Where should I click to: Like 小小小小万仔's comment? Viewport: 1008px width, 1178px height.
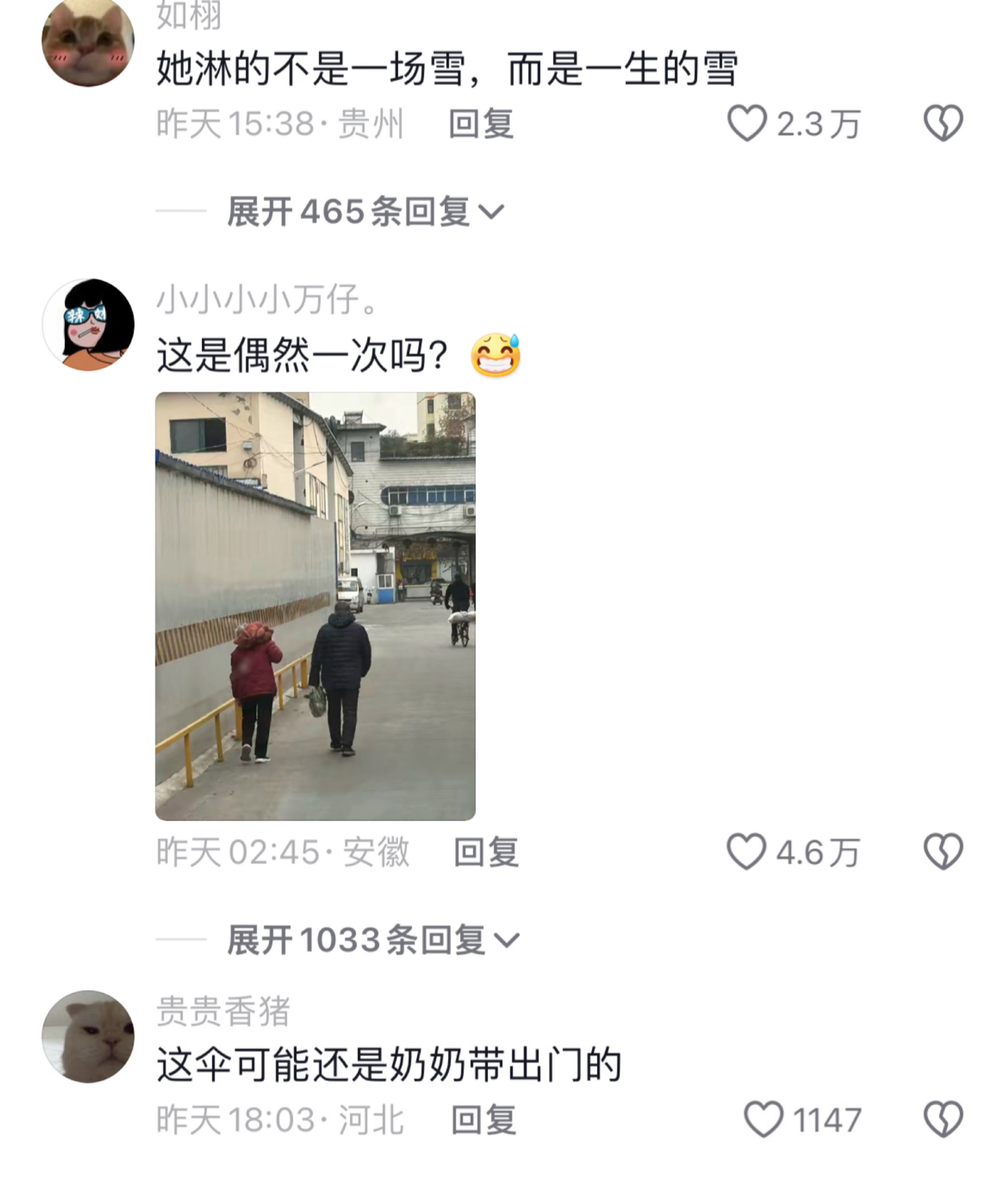click(746, 852)
